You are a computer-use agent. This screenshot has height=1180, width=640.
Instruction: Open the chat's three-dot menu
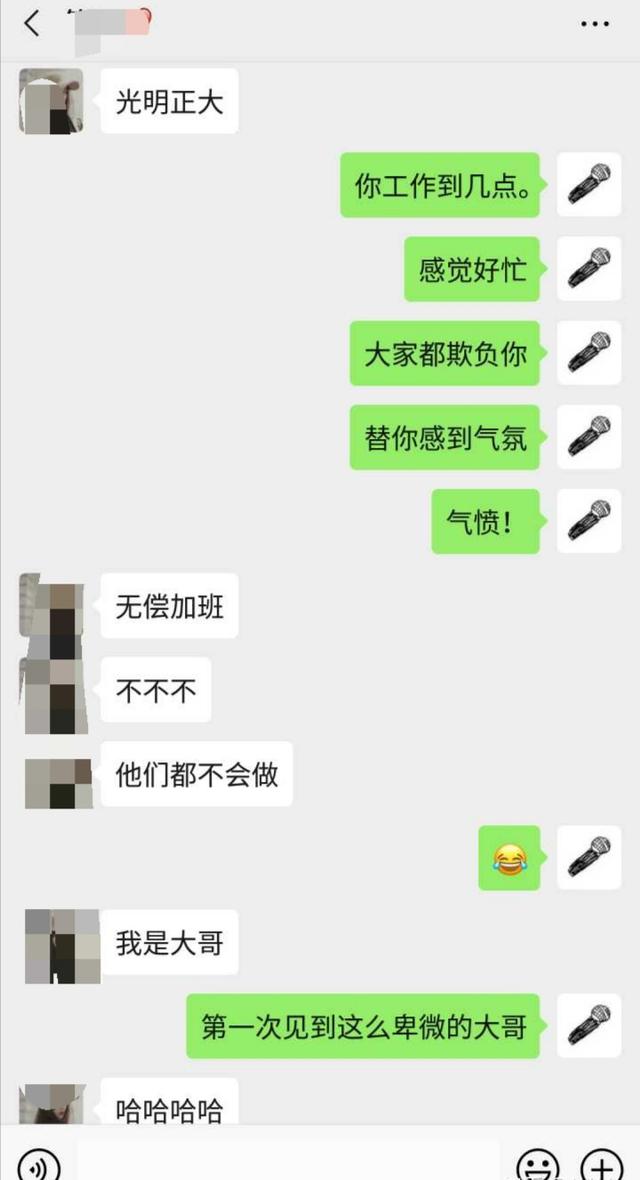[x=594, y=24]
